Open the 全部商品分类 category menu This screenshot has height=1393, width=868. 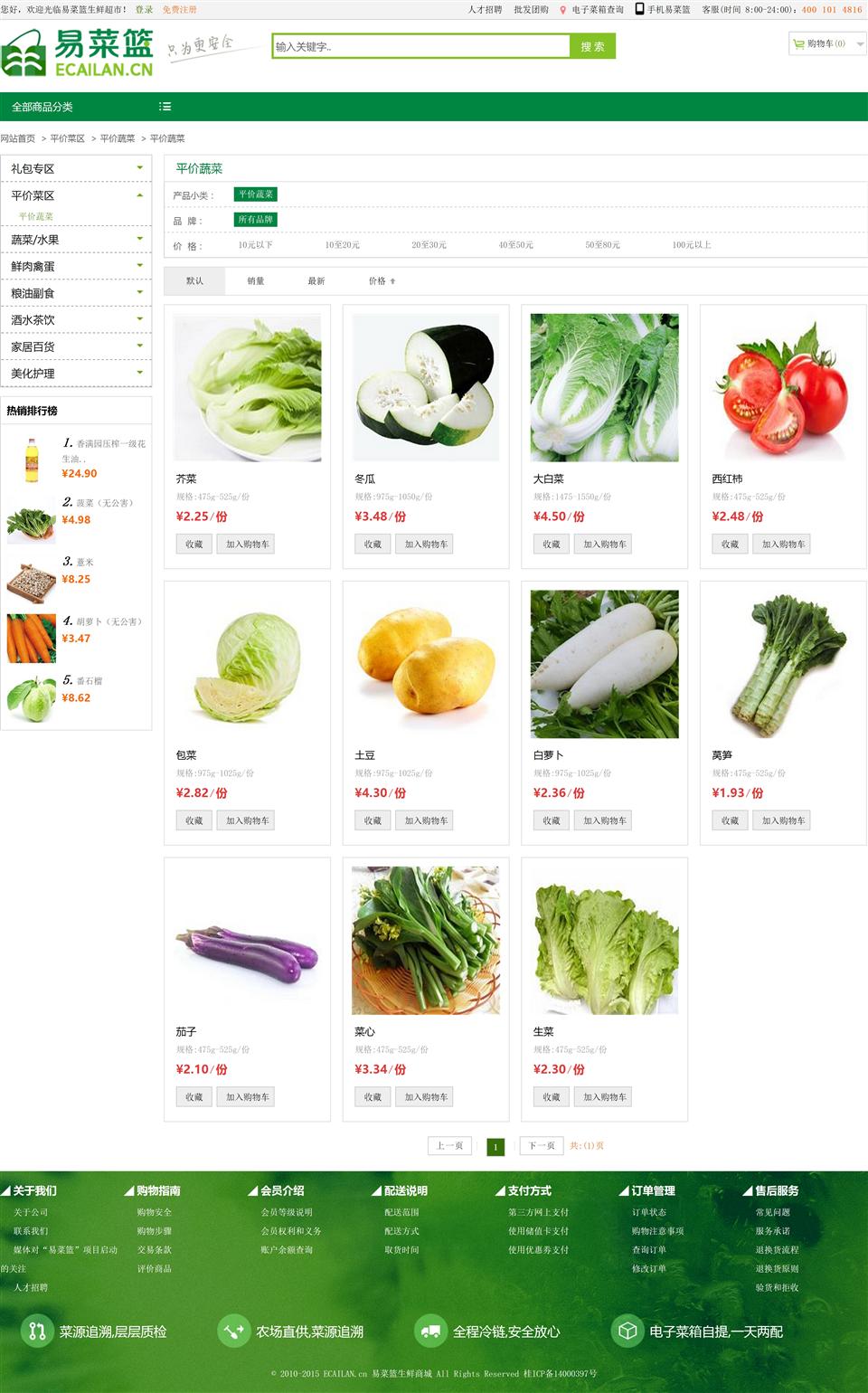coord(90,107)
